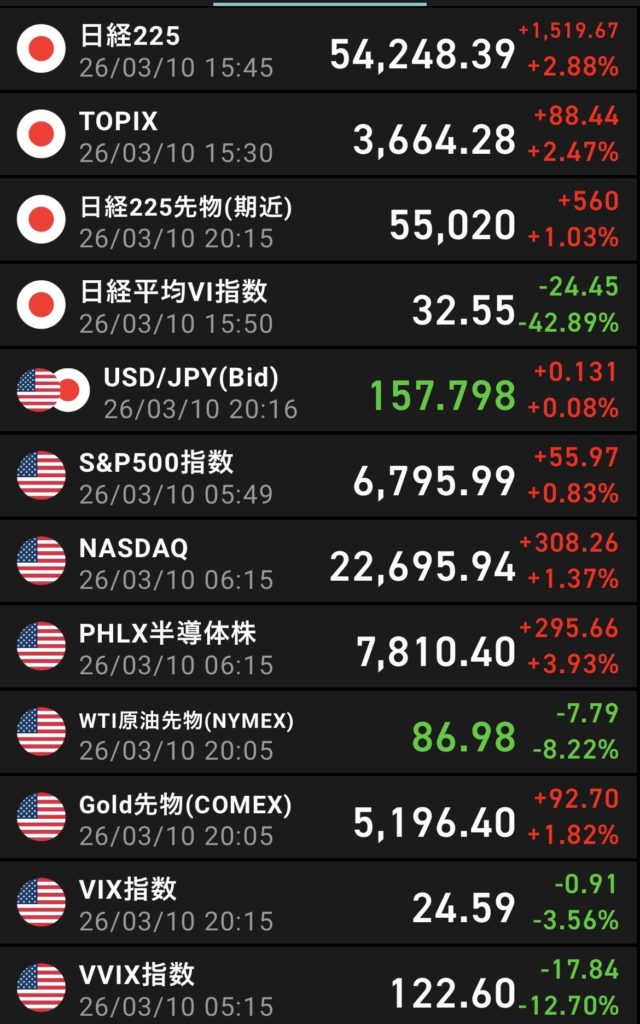Open the 日経225 index row
This screenshot has height=1024, width=640.
tap(320, 51)
